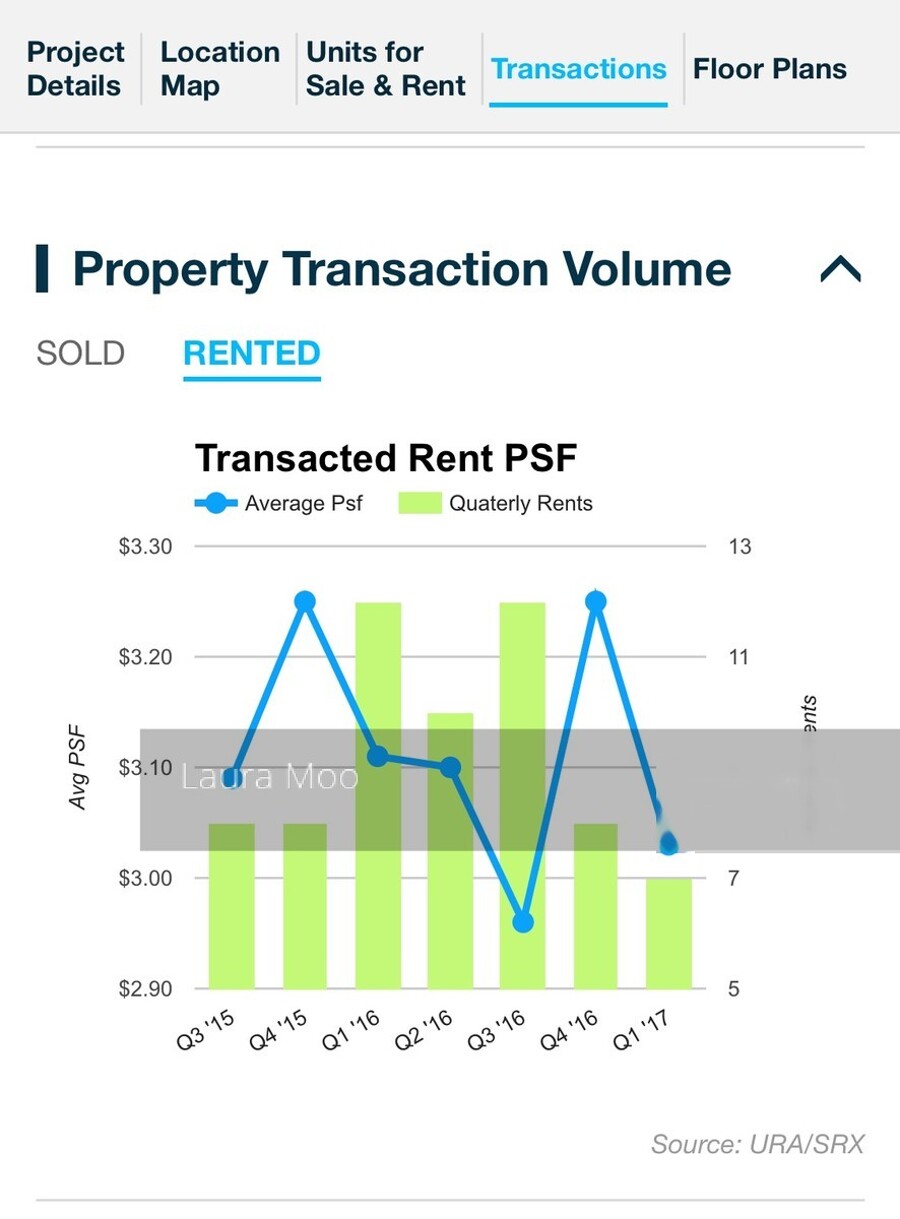Switch to the Location Map tab
The width and height of the screenshot is (900, 1219).
click(x=220, y=69)
